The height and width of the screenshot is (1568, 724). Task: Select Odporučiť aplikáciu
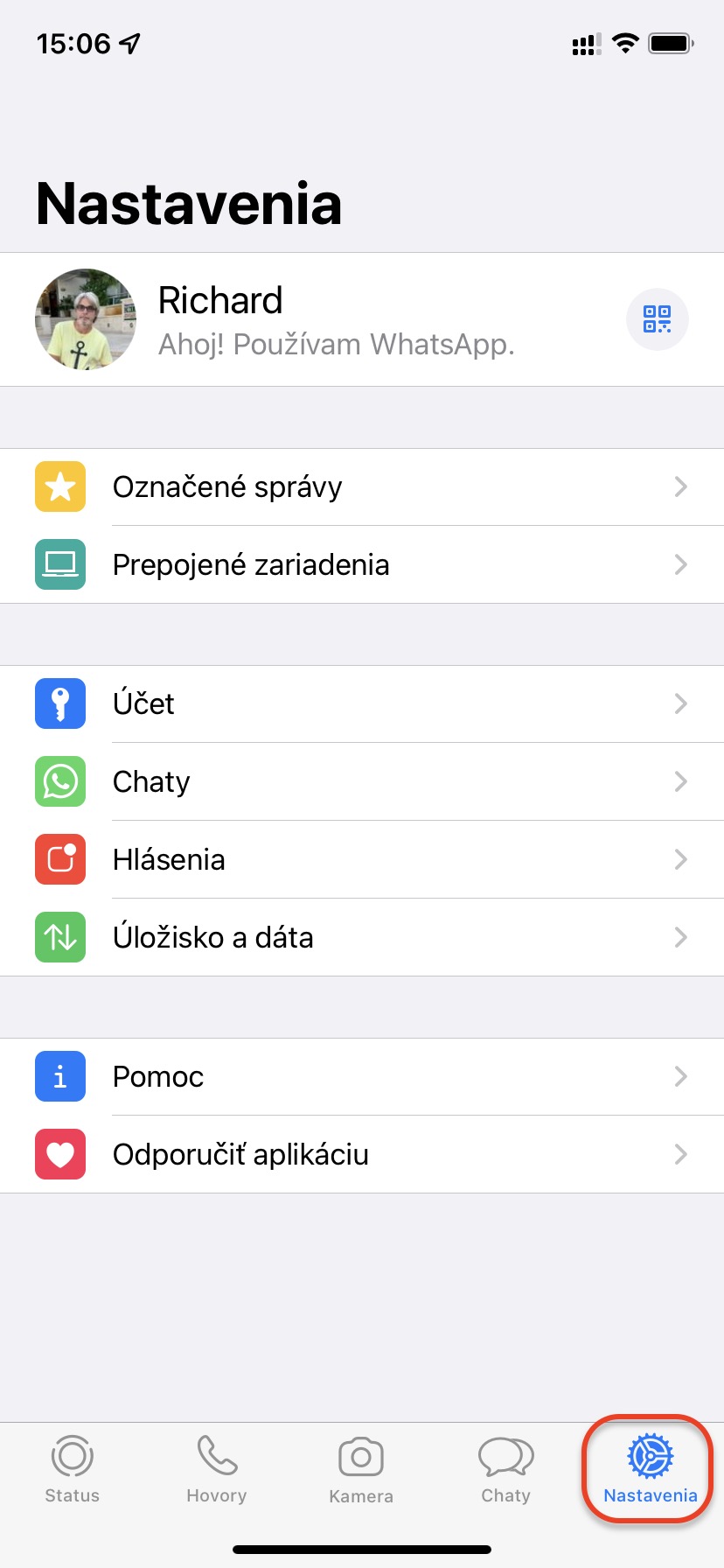362,1154
